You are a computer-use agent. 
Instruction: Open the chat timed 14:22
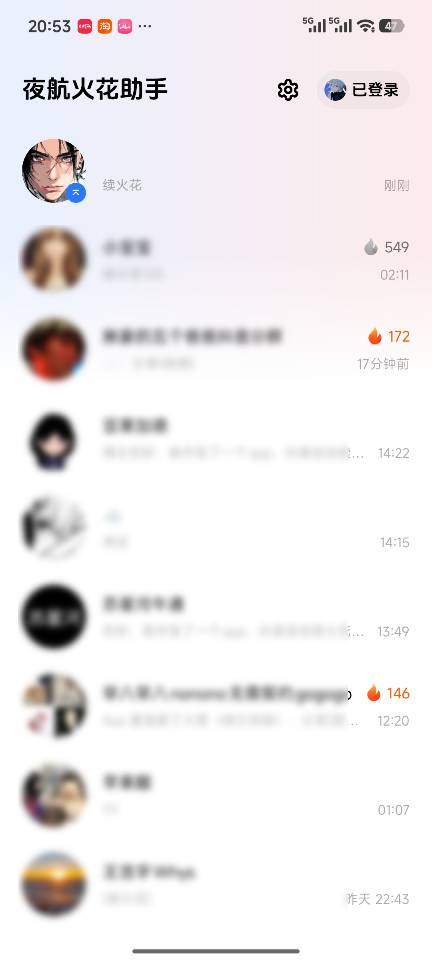(216, 439)
